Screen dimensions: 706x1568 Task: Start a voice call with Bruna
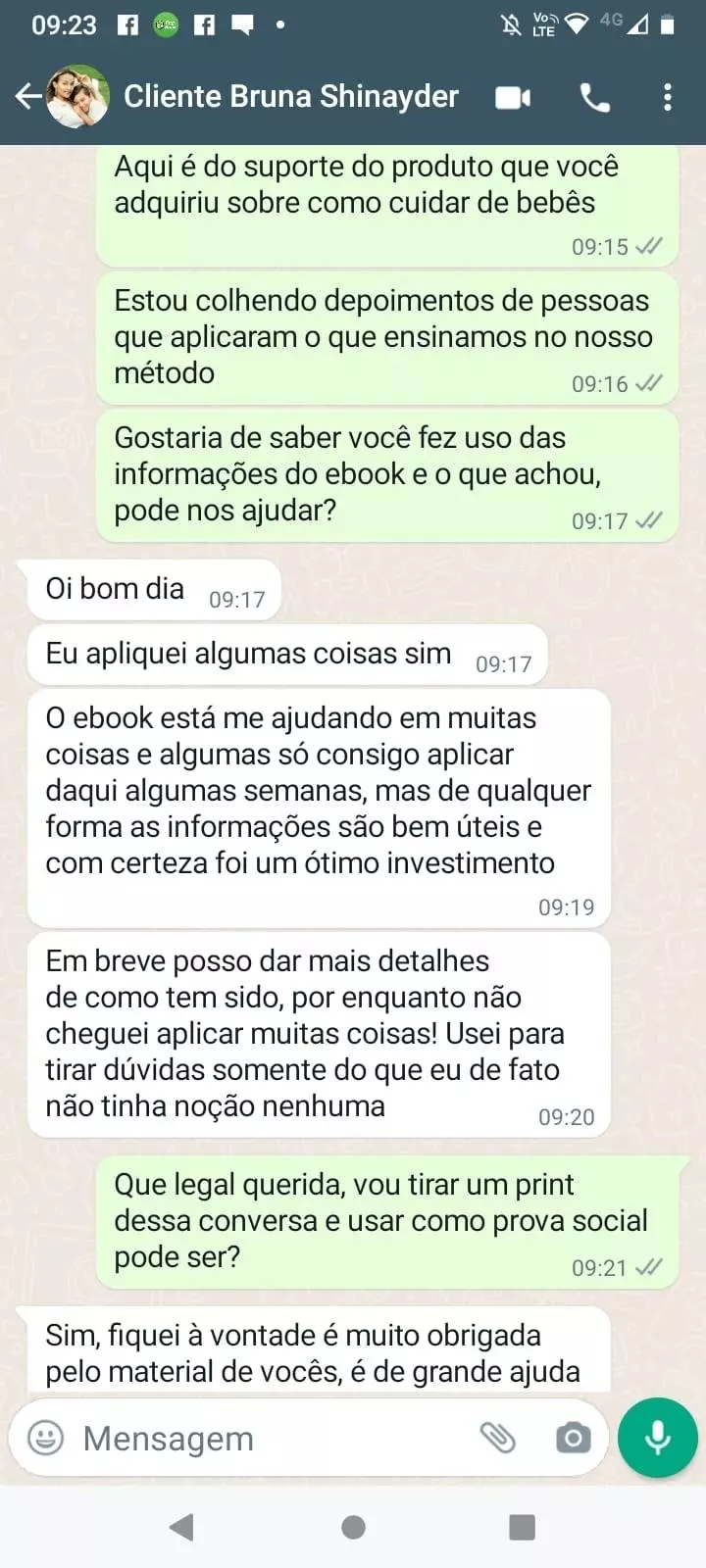coord(594,97)
